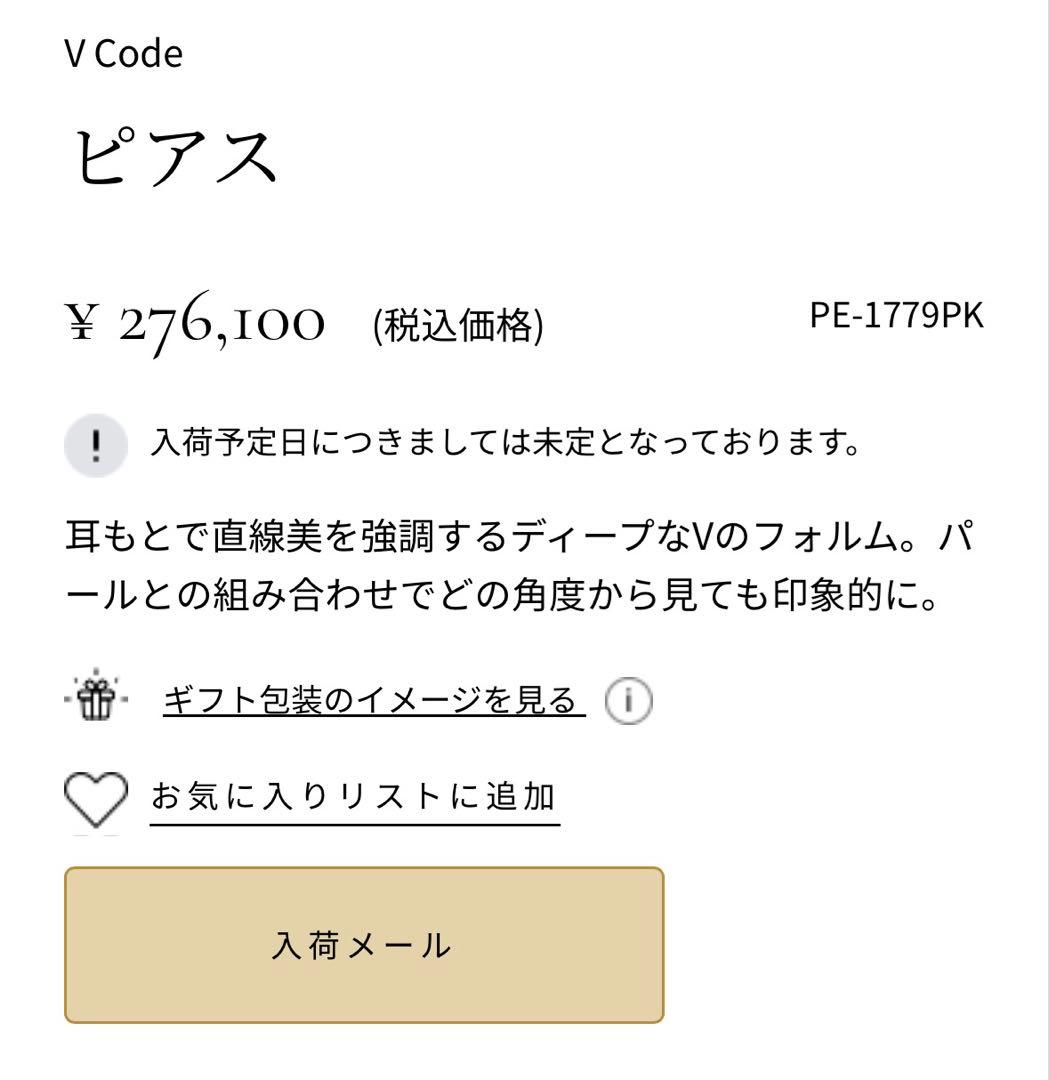Toggle the wishlist heart for this product
The image size is (1049, 1080).
tap(97, 796)
